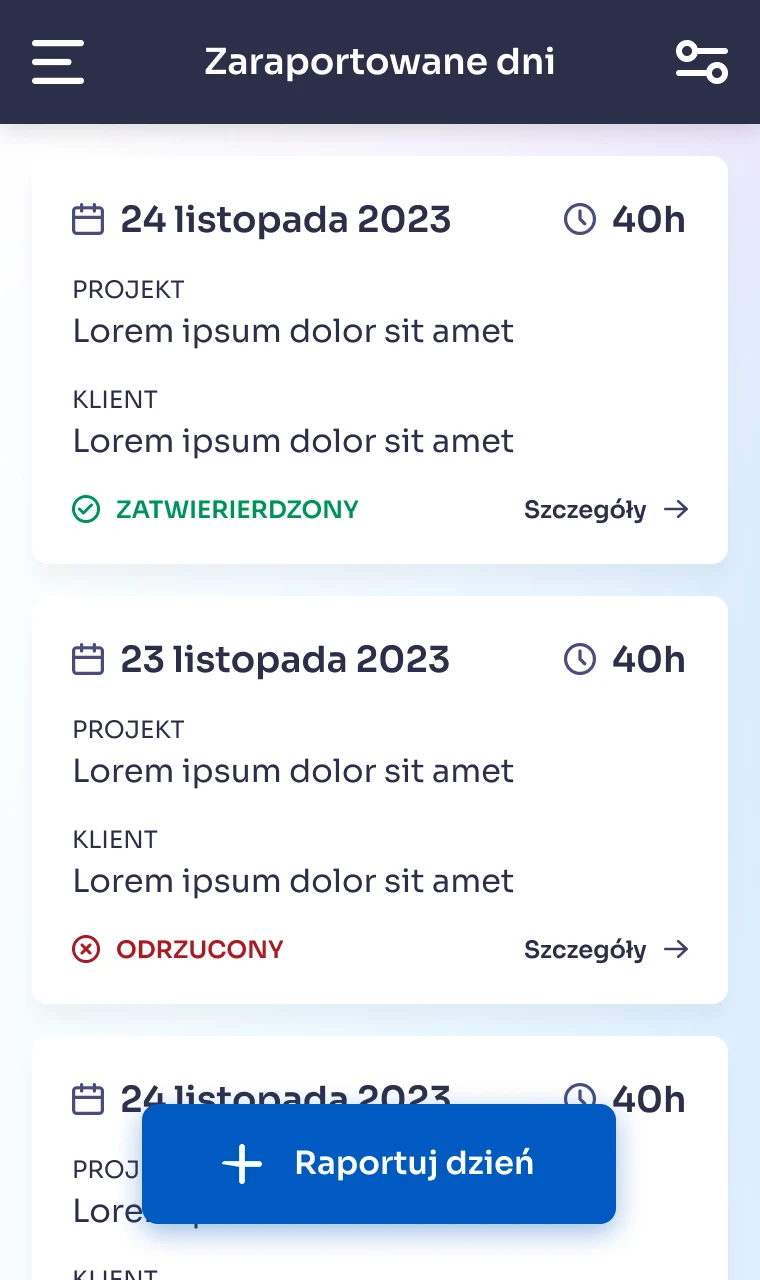Click the green checkmark status icon
760x1280 pixels.
point(86,509)
